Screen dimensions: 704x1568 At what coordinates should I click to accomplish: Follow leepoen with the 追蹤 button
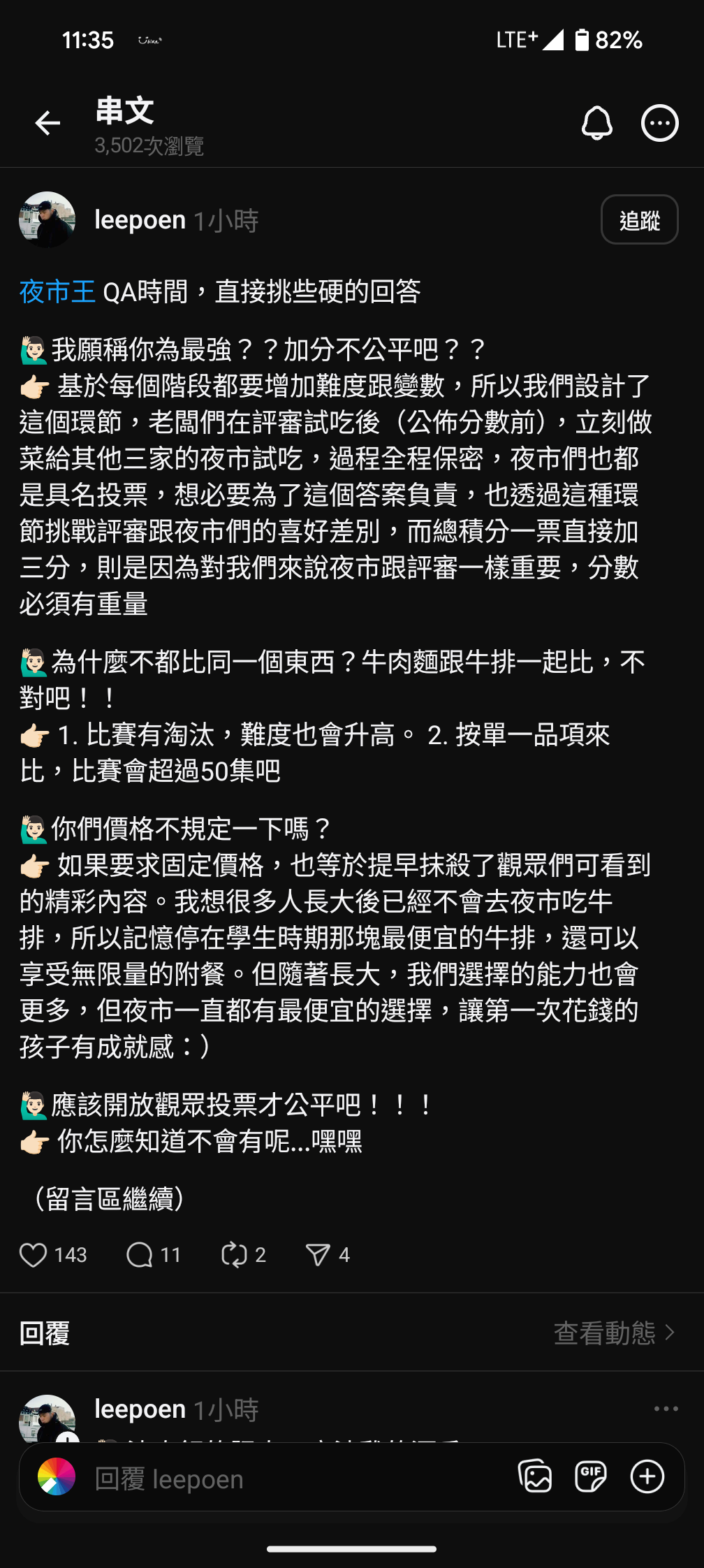click(x=640, y=220)
